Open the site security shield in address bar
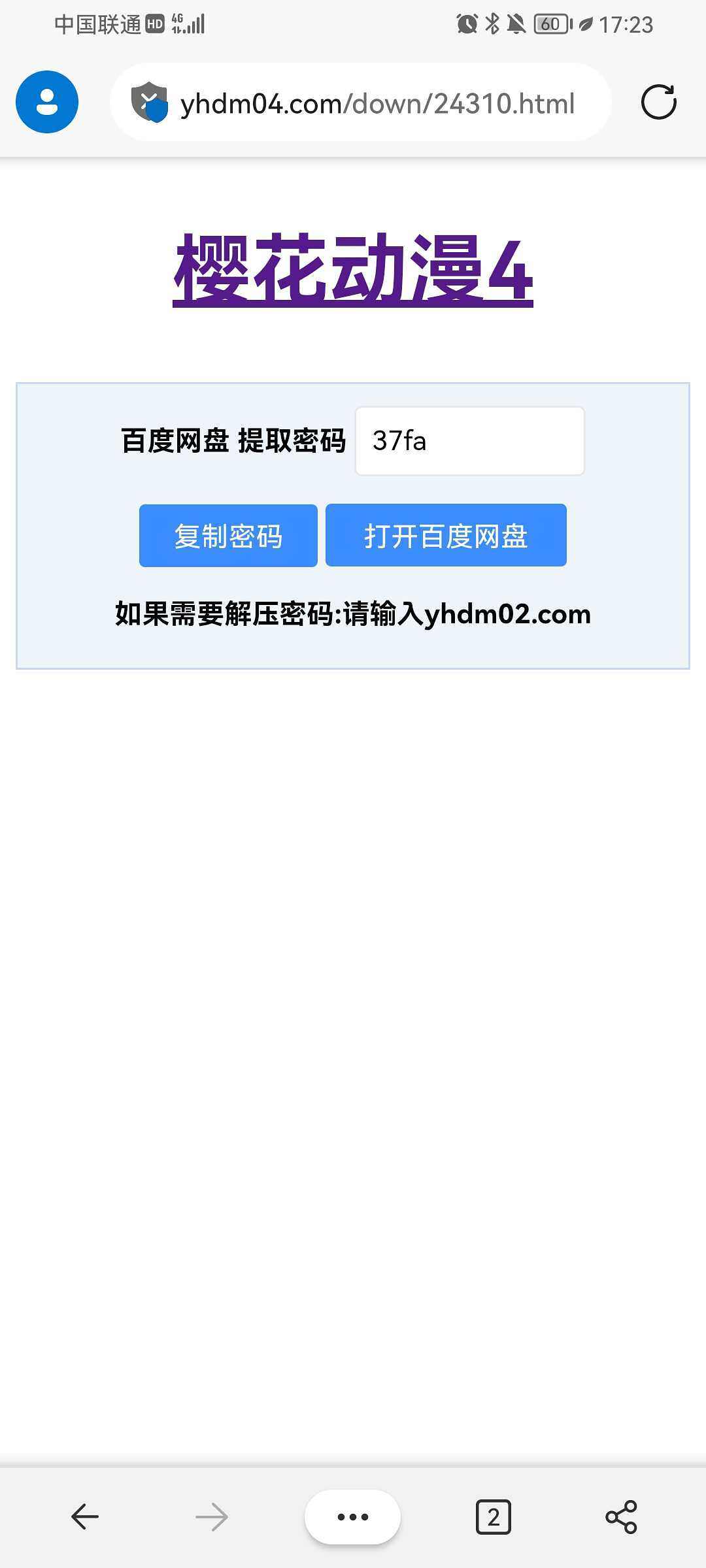Viewport: 706px width, 1568px height. (x=151, y=101)
